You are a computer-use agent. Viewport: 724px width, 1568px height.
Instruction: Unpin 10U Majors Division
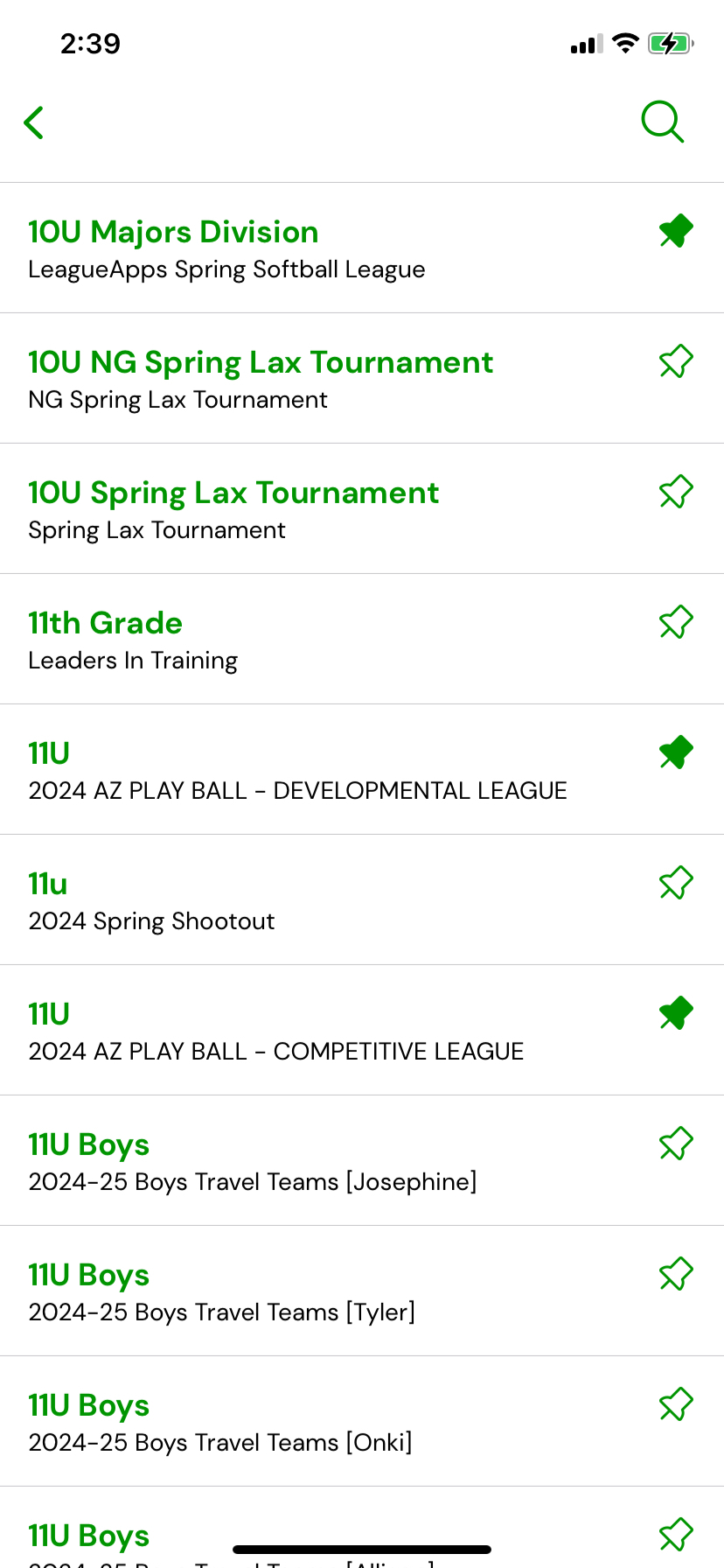(x=676, y=232)
